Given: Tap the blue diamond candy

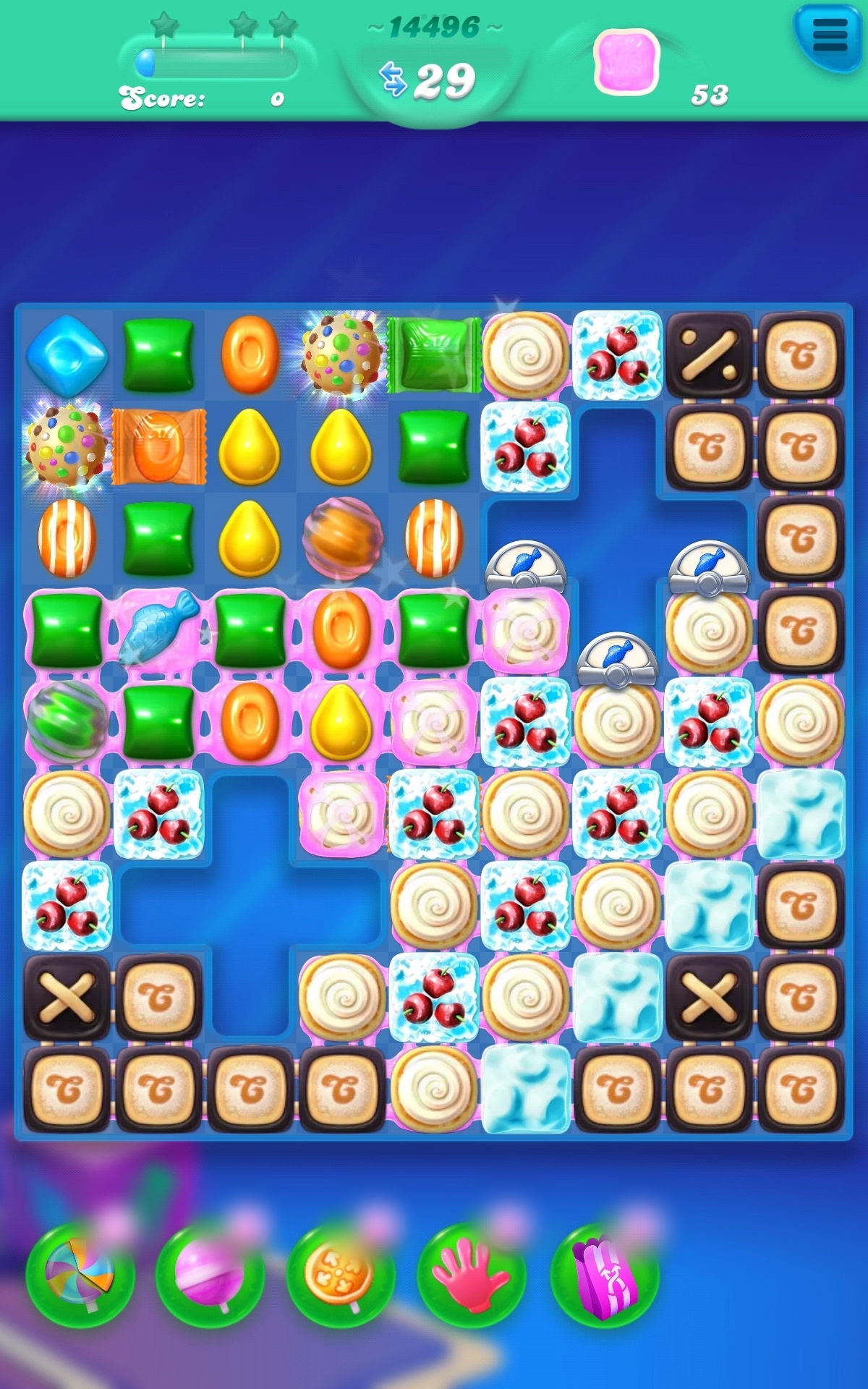Looking at the screenshot, I should 67,355.
